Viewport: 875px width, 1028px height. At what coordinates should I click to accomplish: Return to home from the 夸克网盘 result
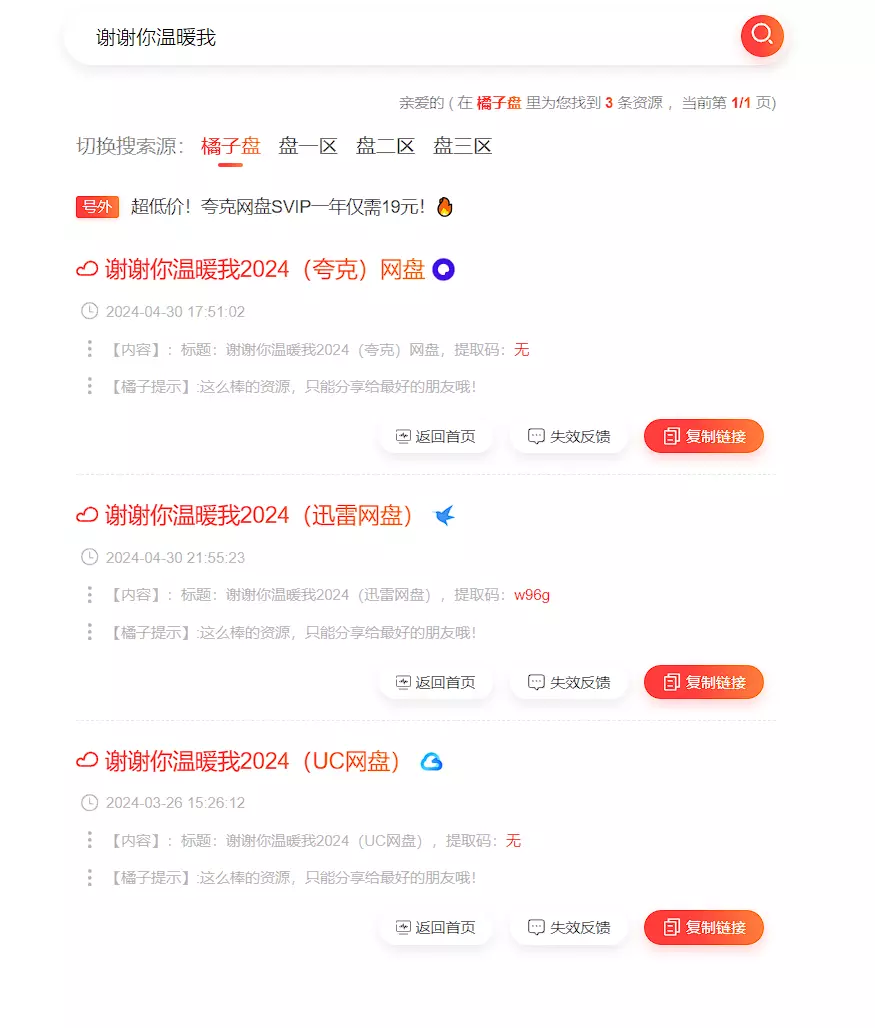pyautogui.click(x=435, y=436)
